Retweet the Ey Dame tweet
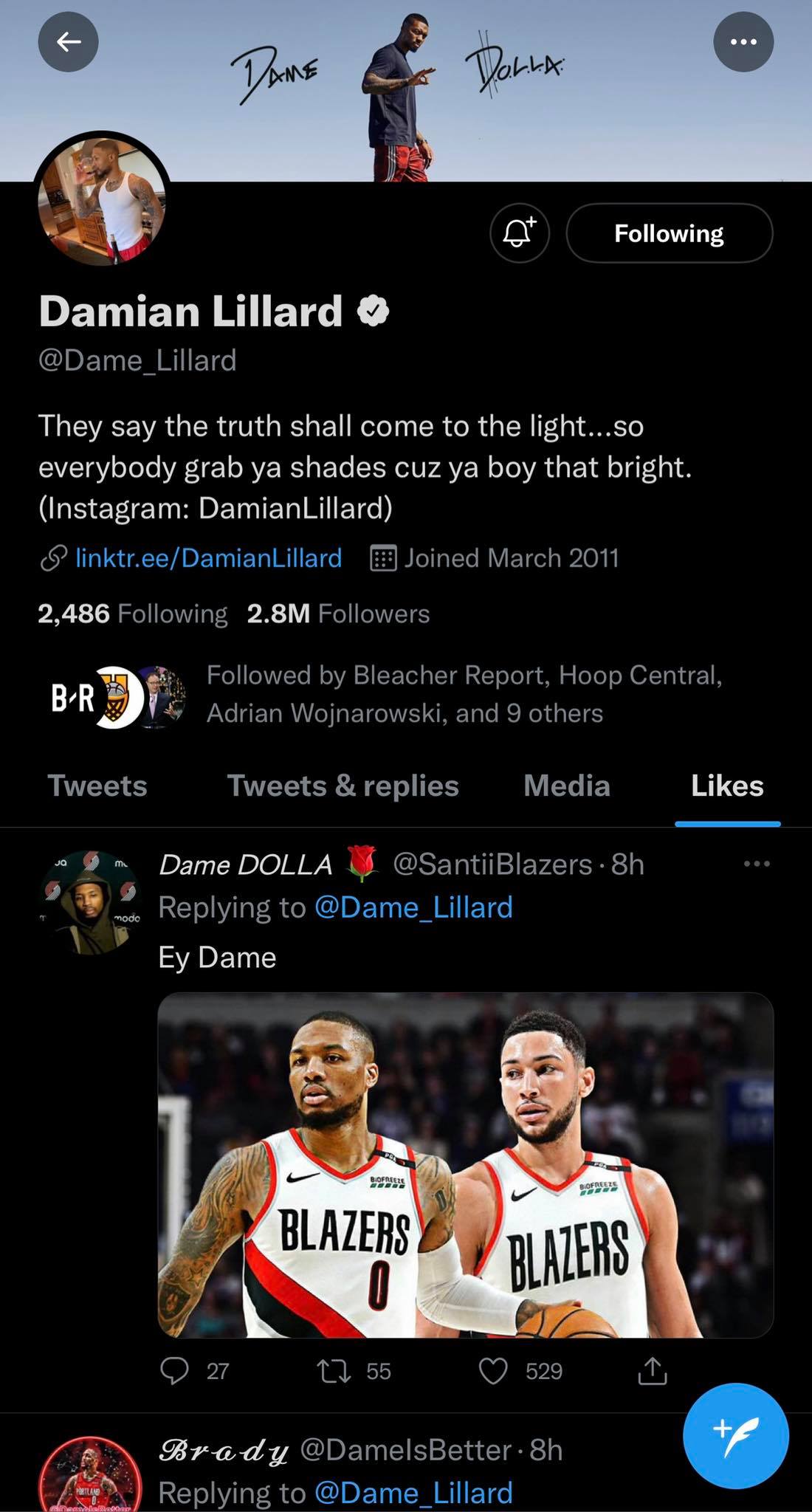This screenshot has width=812, height=1512. click(334, 1371)
